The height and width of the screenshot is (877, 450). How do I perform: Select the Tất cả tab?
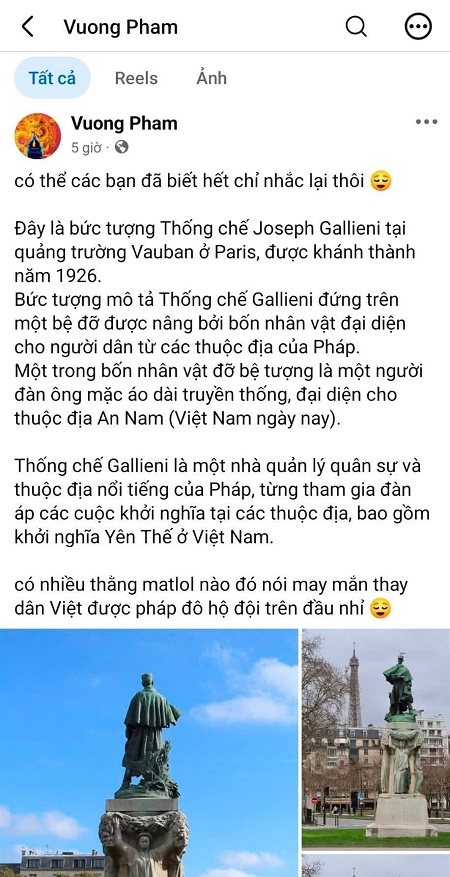pyautogui.click(x=52, y=78)
